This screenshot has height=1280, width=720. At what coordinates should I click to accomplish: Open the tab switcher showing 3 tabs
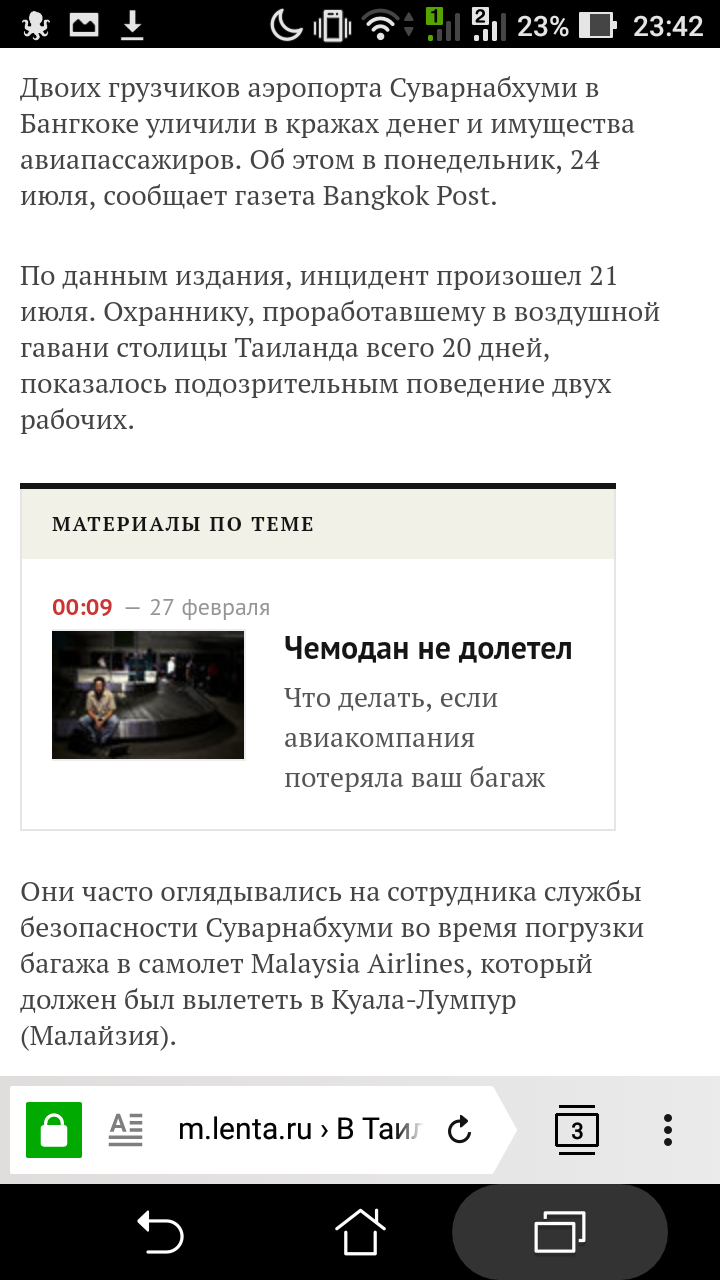click(577, 1130)
